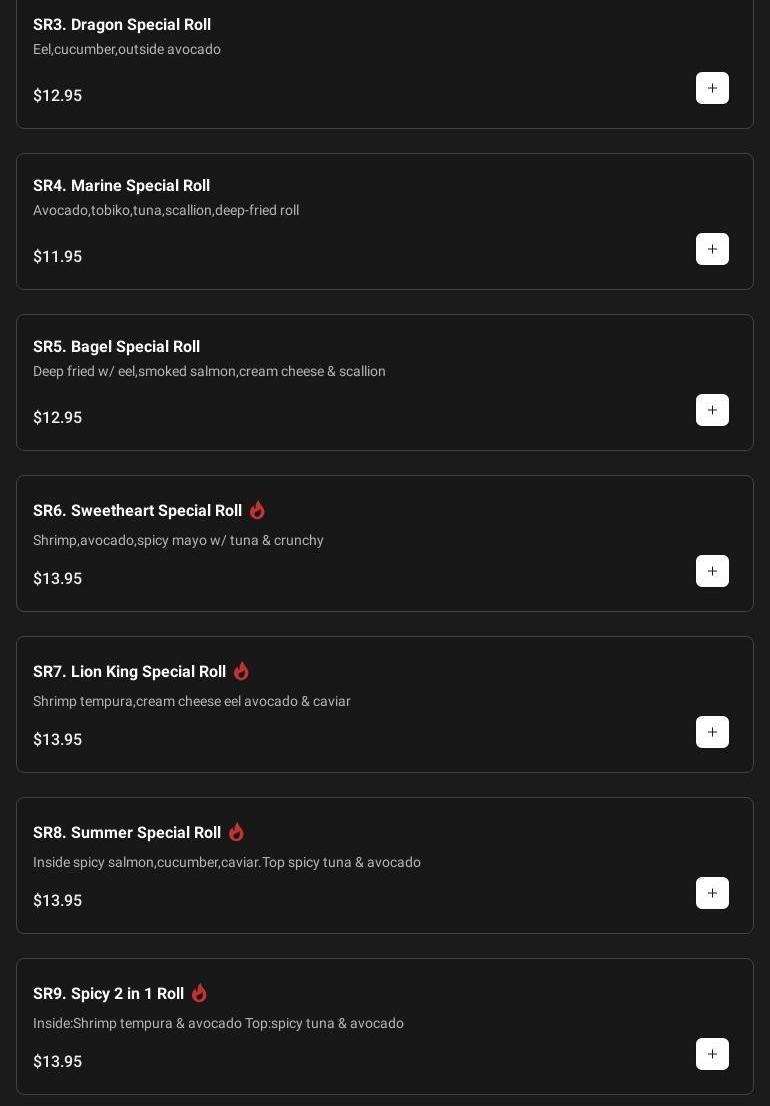The image size is (770, 1106).
Task: Open the SR5. Bagel Special Roll card
Action: coord(116,347)
